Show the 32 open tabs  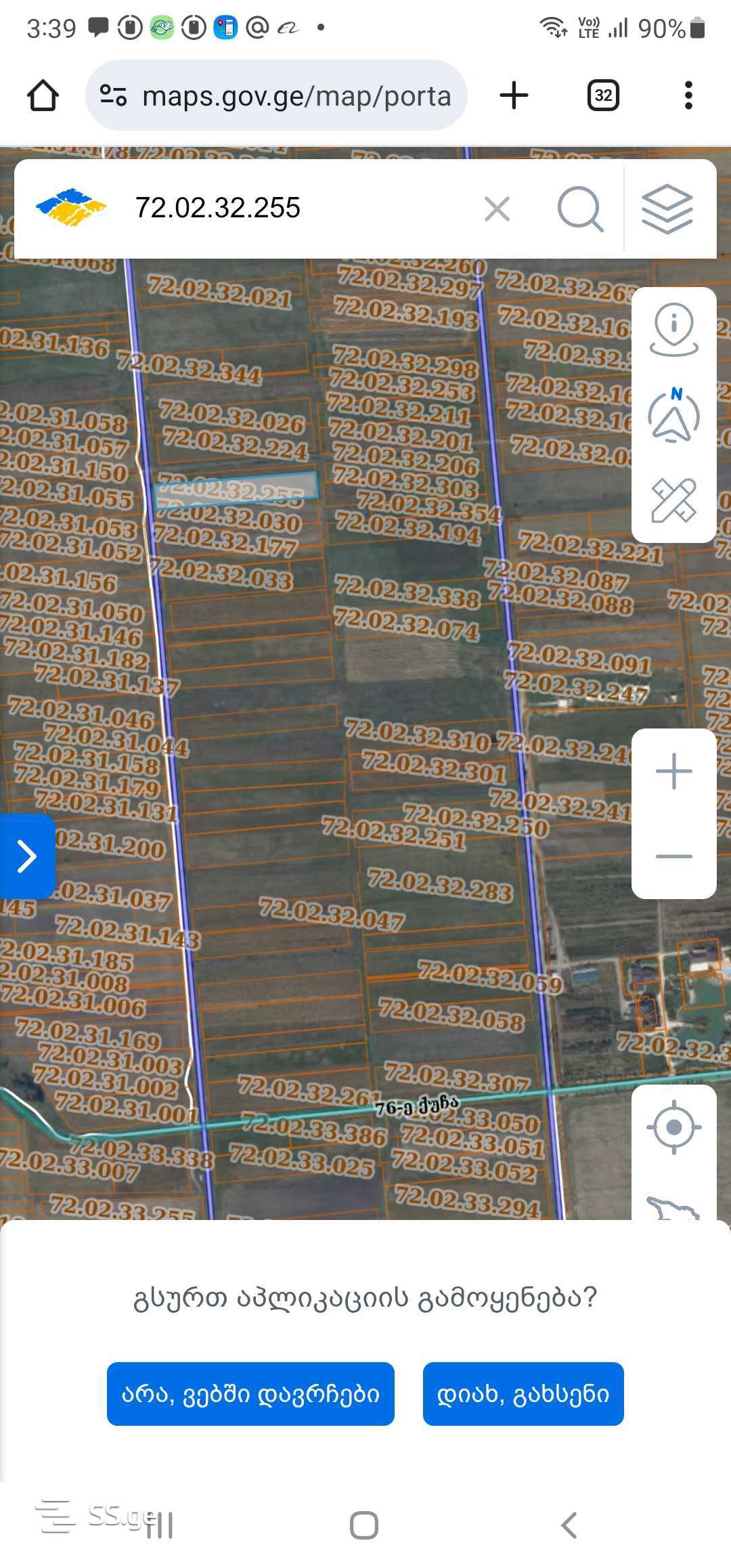point(603,95)
